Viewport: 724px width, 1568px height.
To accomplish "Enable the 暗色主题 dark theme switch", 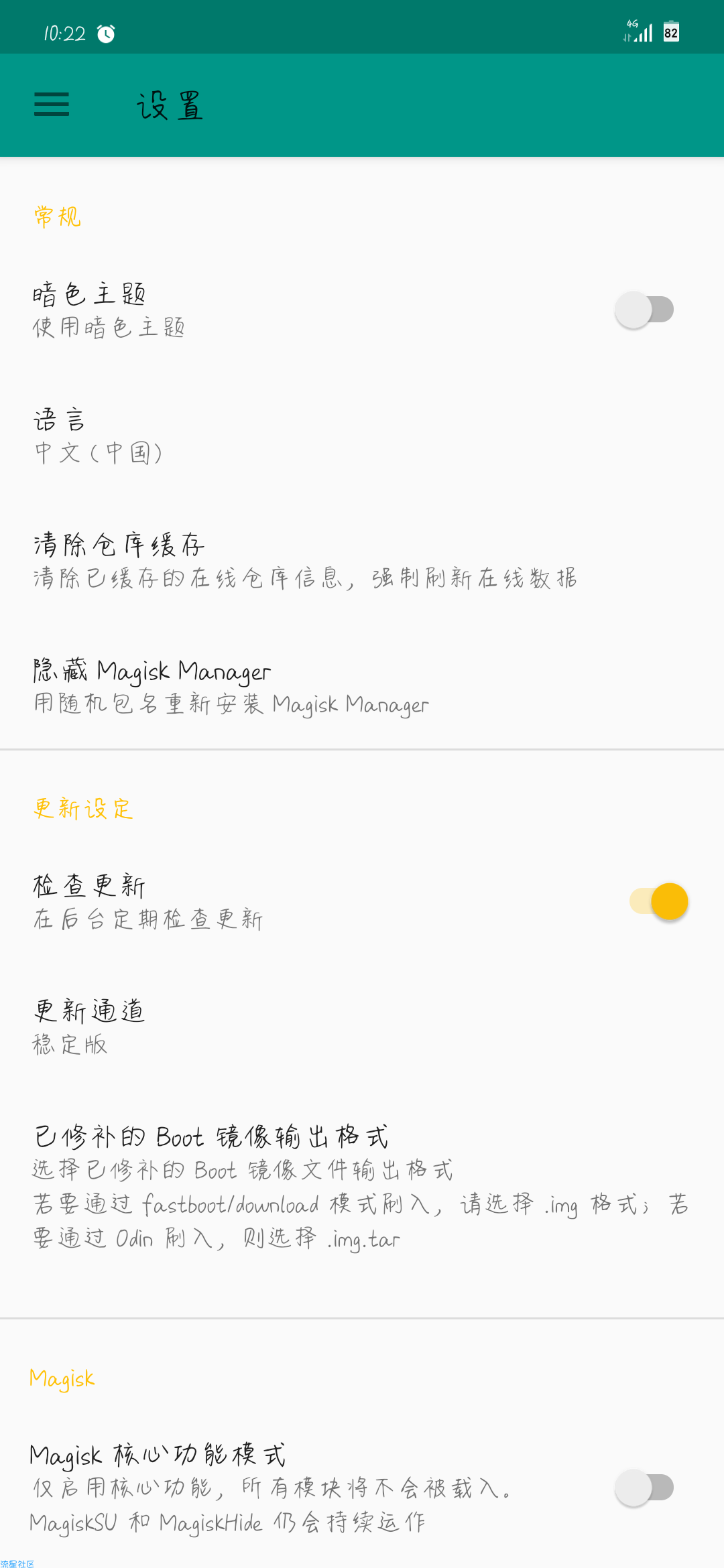I will click(644, 310).
